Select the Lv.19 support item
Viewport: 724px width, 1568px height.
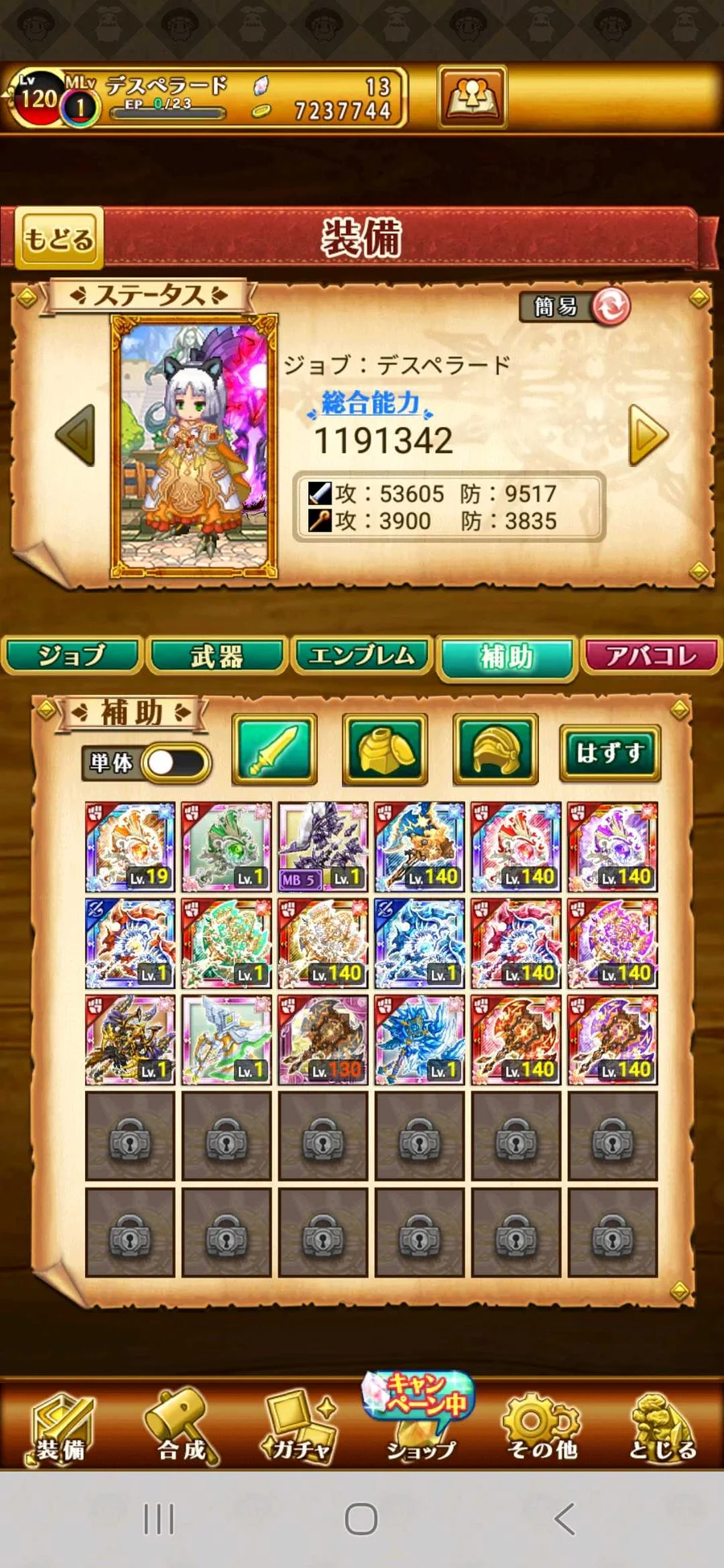coord(130,847)
